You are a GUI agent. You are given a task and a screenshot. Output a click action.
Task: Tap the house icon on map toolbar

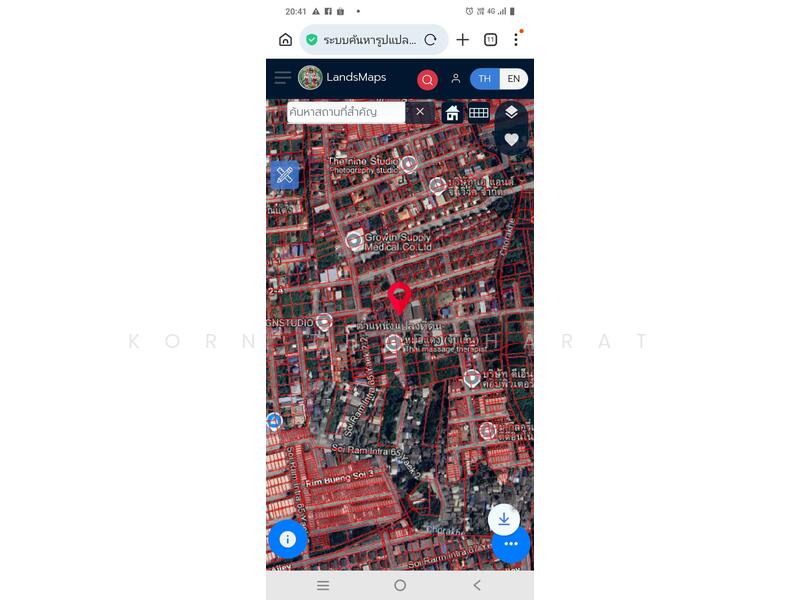(x=452, y=113)
